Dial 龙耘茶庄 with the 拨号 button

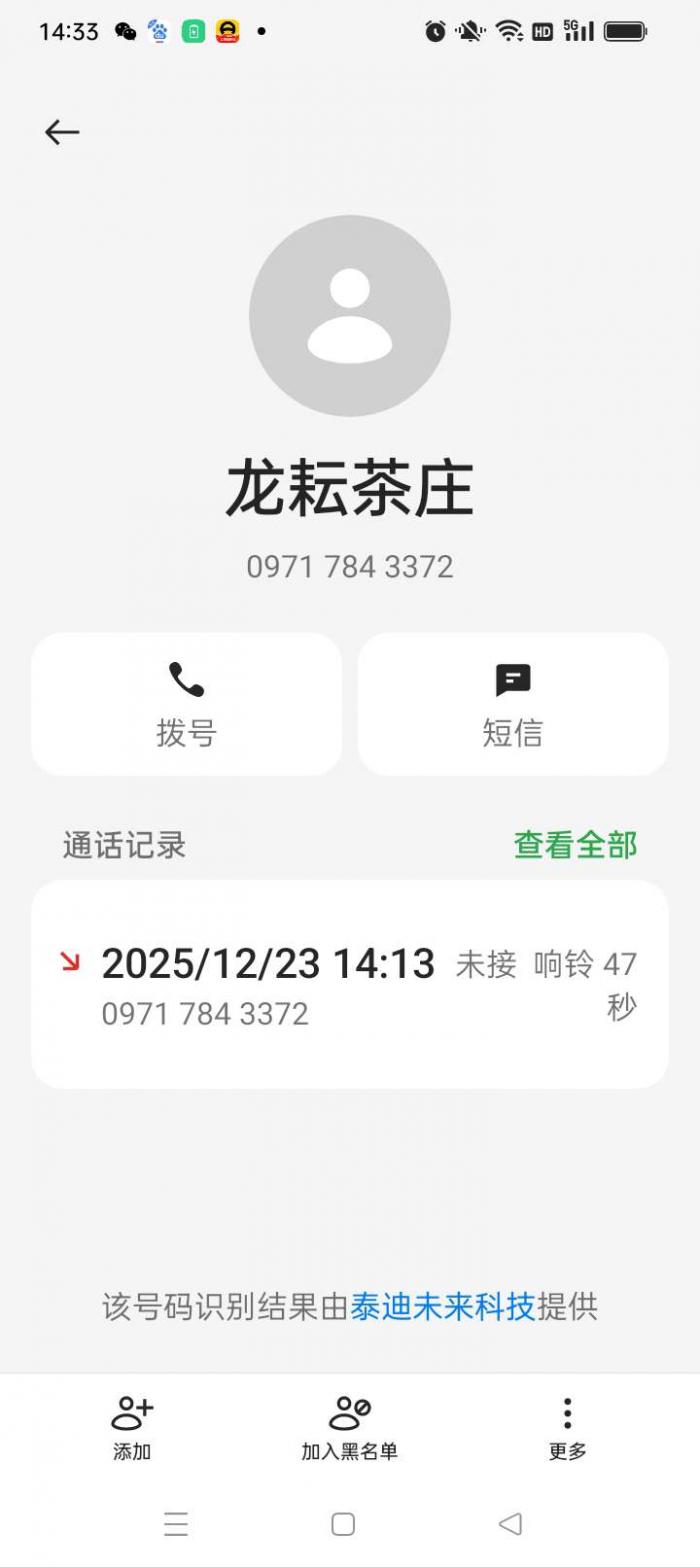coord(187,704)
